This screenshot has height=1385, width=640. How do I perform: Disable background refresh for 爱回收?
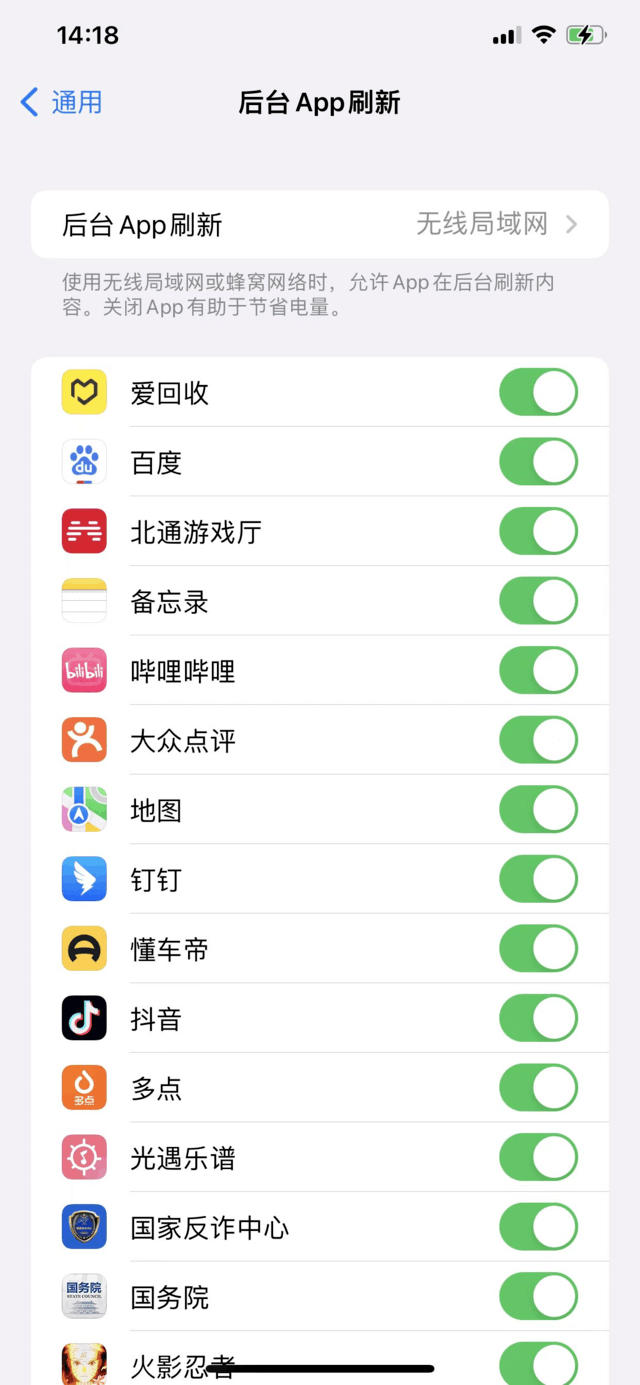(538, 392)
